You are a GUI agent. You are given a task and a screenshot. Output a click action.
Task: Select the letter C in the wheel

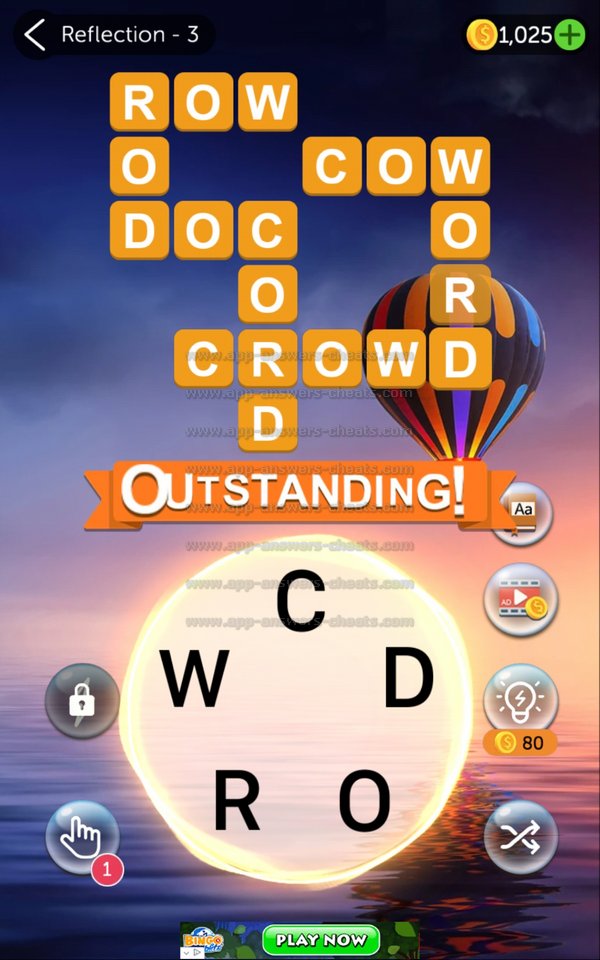coord(300,601)
